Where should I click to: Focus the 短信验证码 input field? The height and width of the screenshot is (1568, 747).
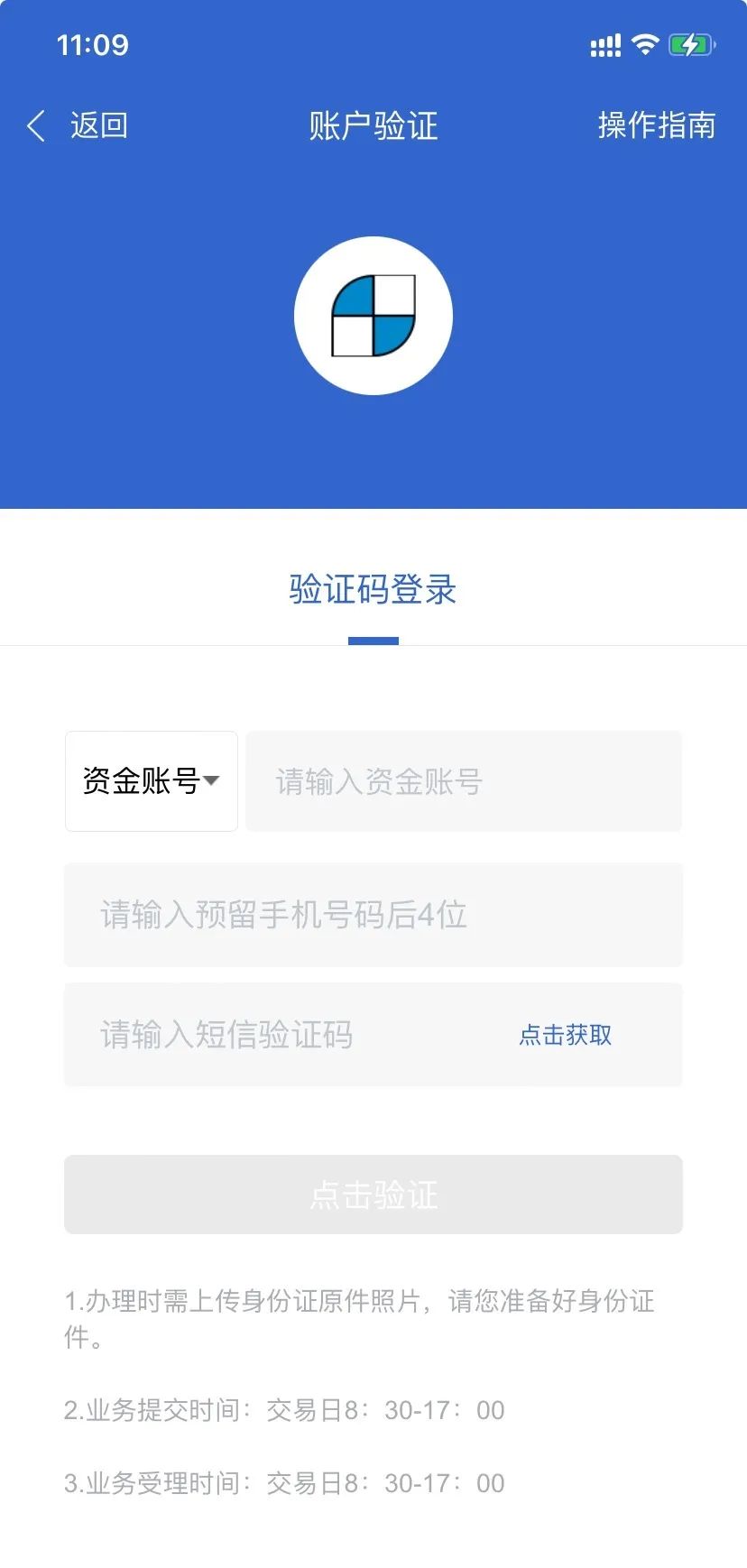coord(289,1035)
